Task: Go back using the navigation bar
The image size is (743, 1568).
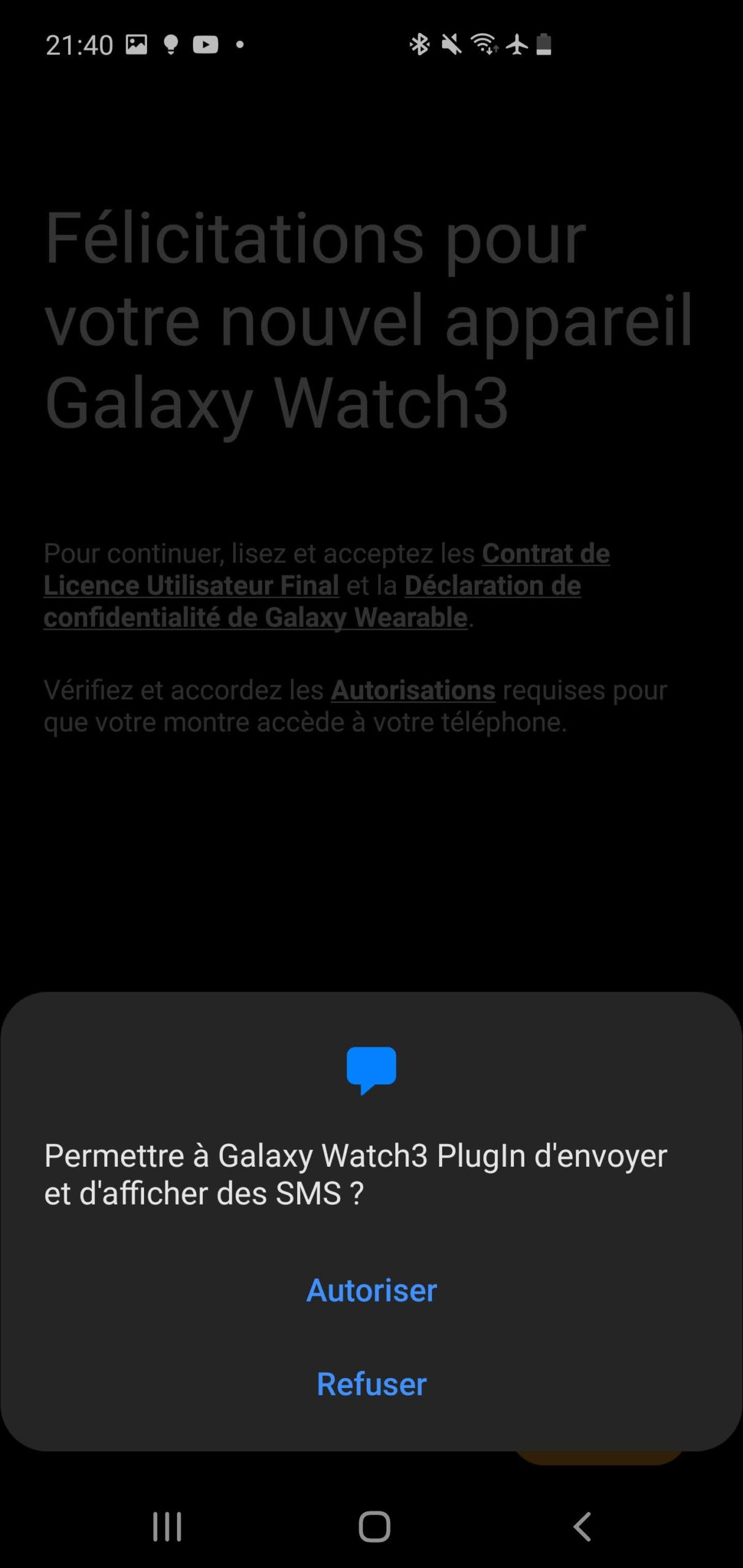Action: pos(582,1526)
